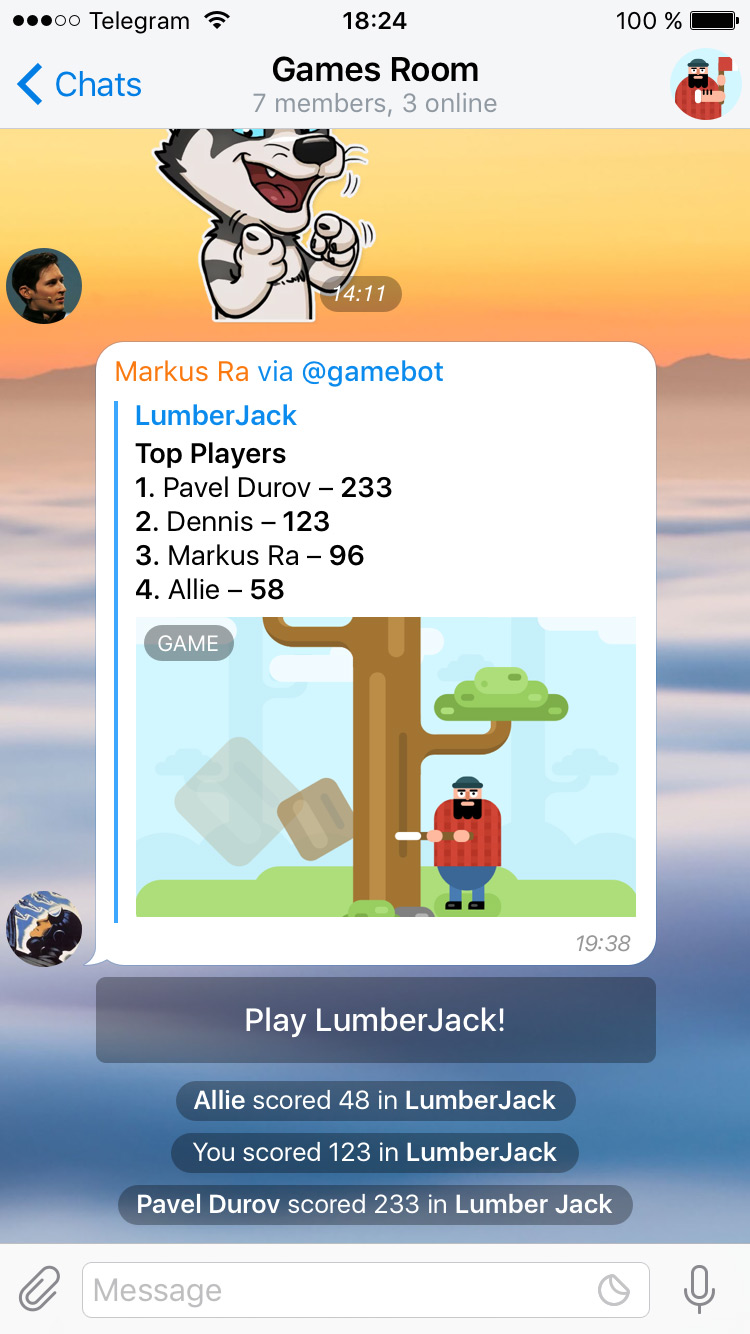Tap Allie scored 48 notification

pos(375,1100)
